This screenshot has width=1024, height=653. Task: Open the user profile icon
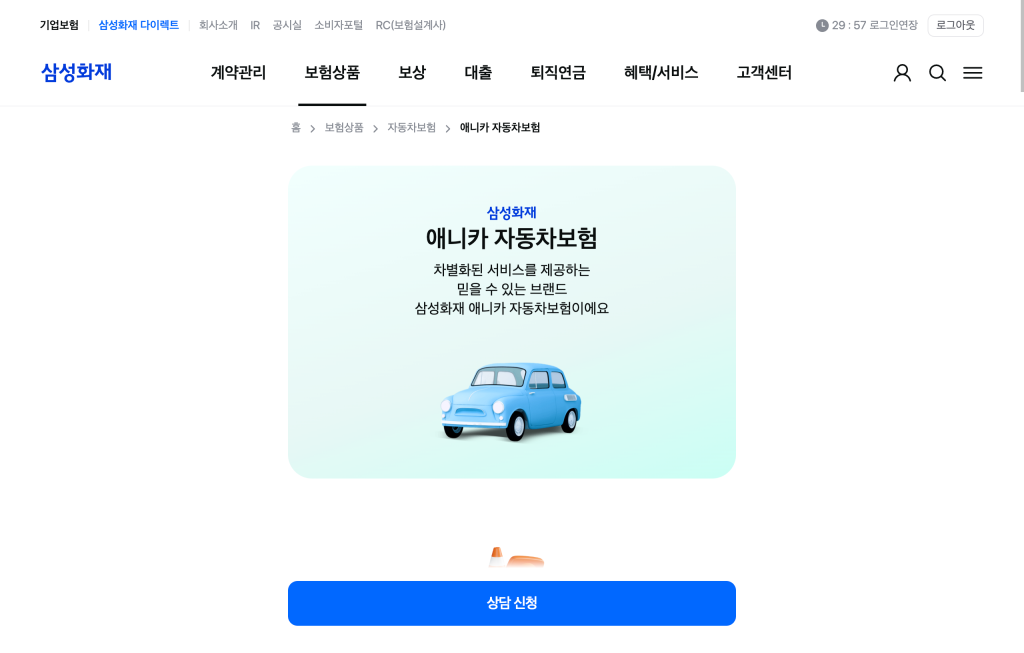click(902, 73)
